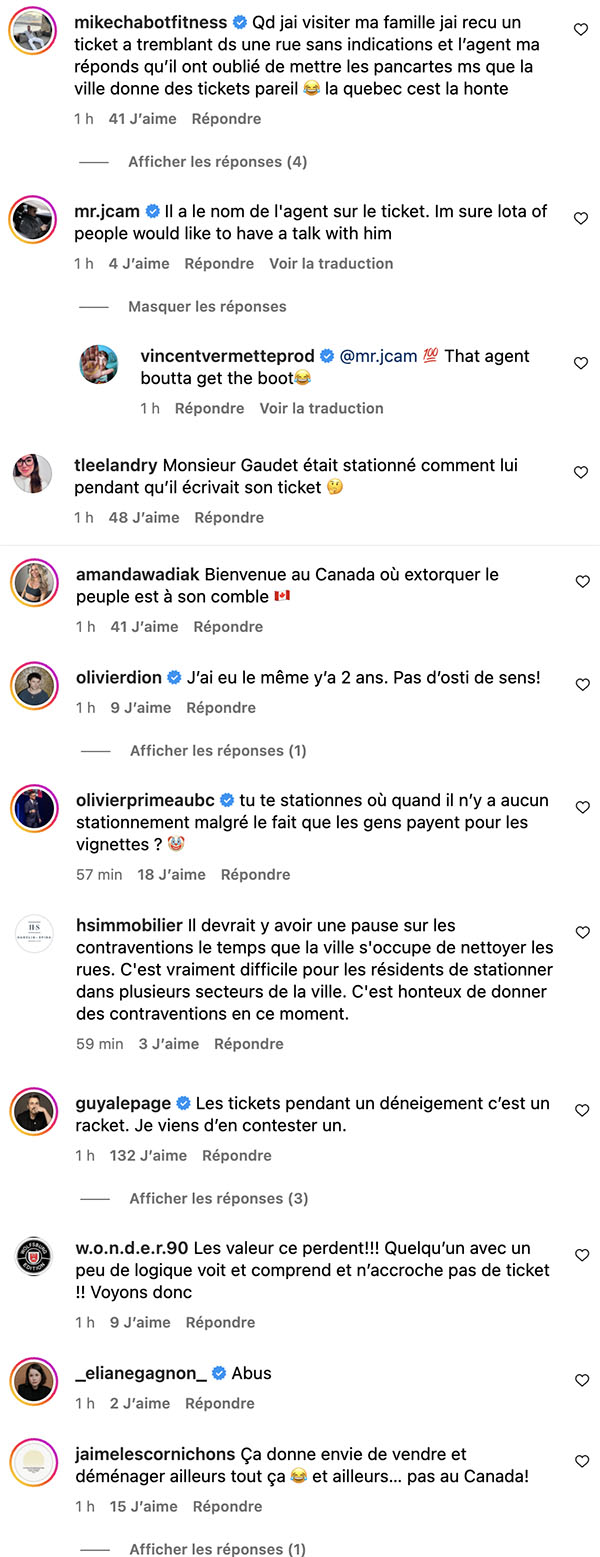Like mikechabotfitness's comment
The width and height of the screenshot is (600, 1557).
pyautogui.click(x=580, y=30)
